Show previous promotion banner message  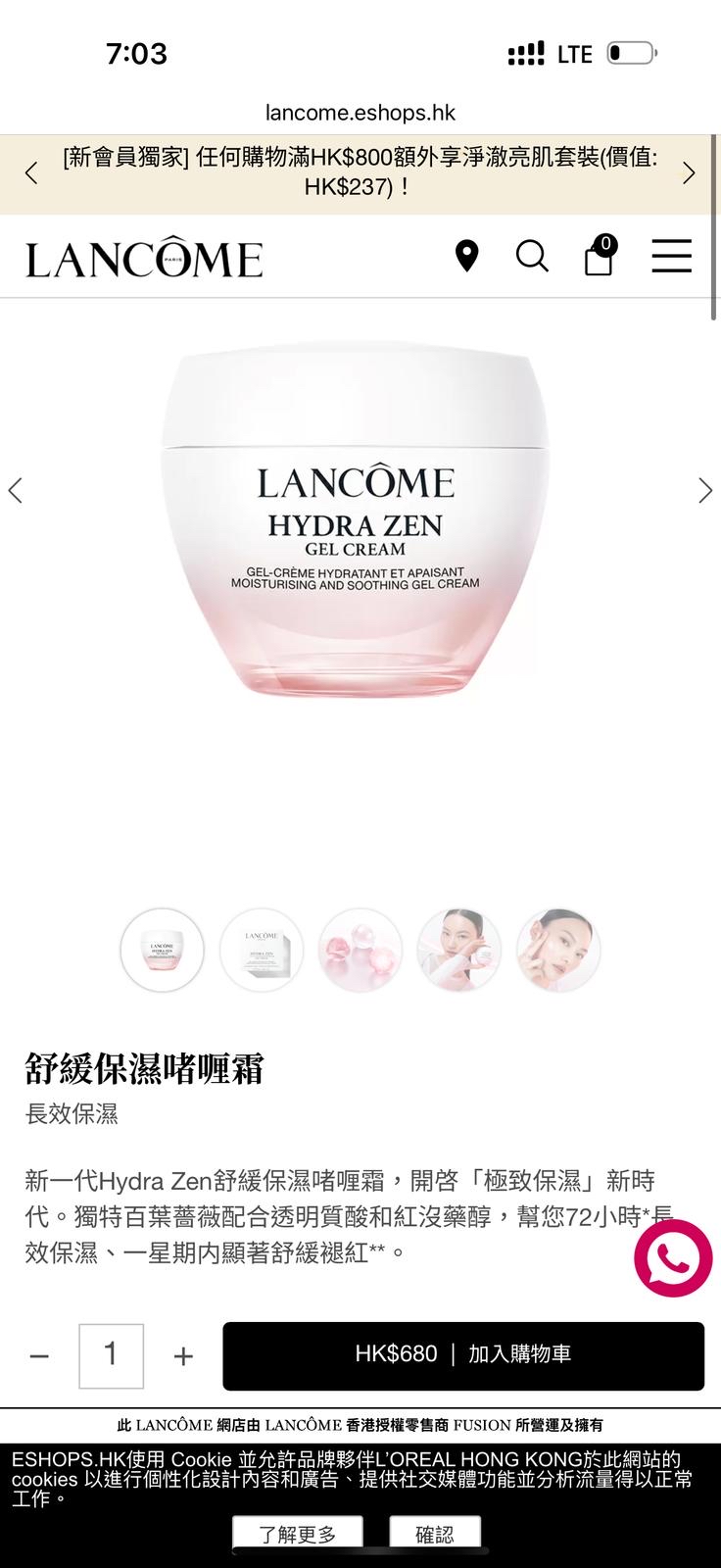[x=31, y=173]
